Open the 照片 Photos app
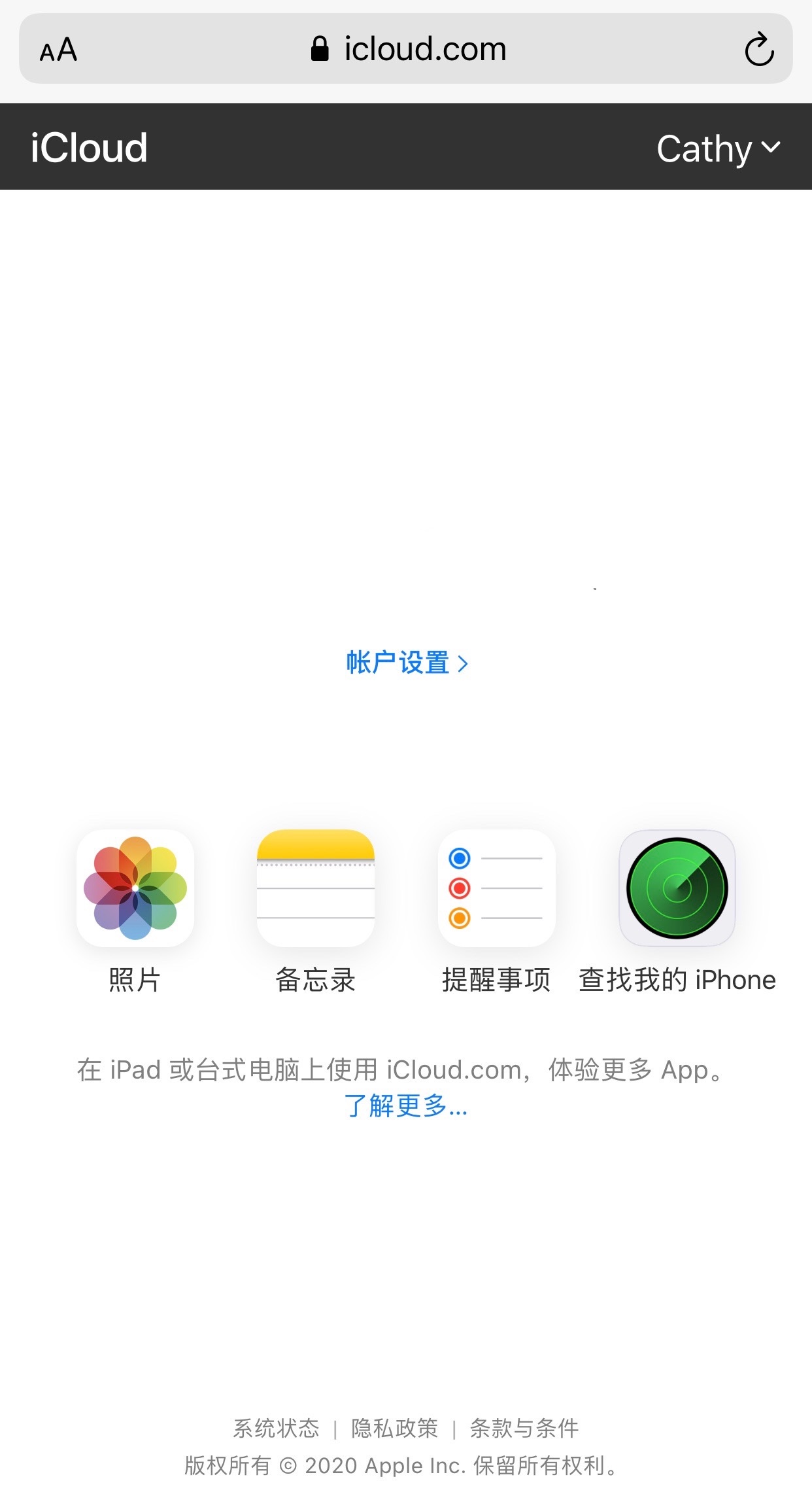The height and width of the screenshot is (1494, 812). click(135, 888)
